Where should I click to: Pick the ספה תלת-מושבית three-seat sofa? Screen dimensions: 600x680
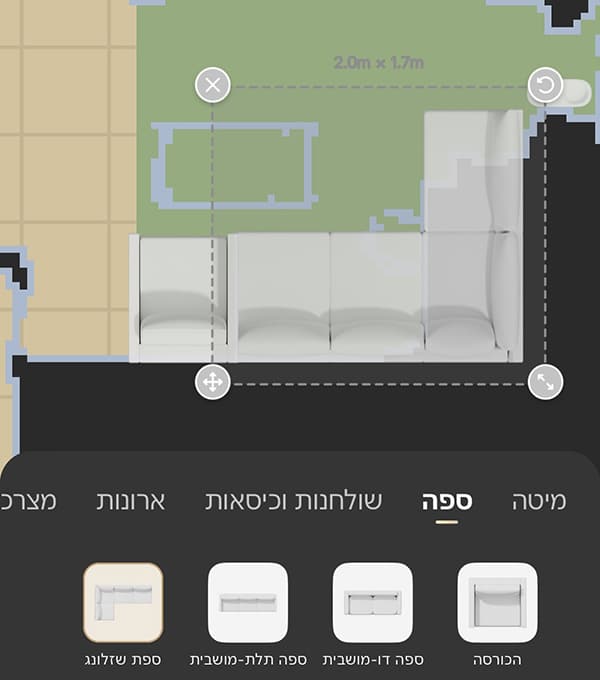click(247, 603)
